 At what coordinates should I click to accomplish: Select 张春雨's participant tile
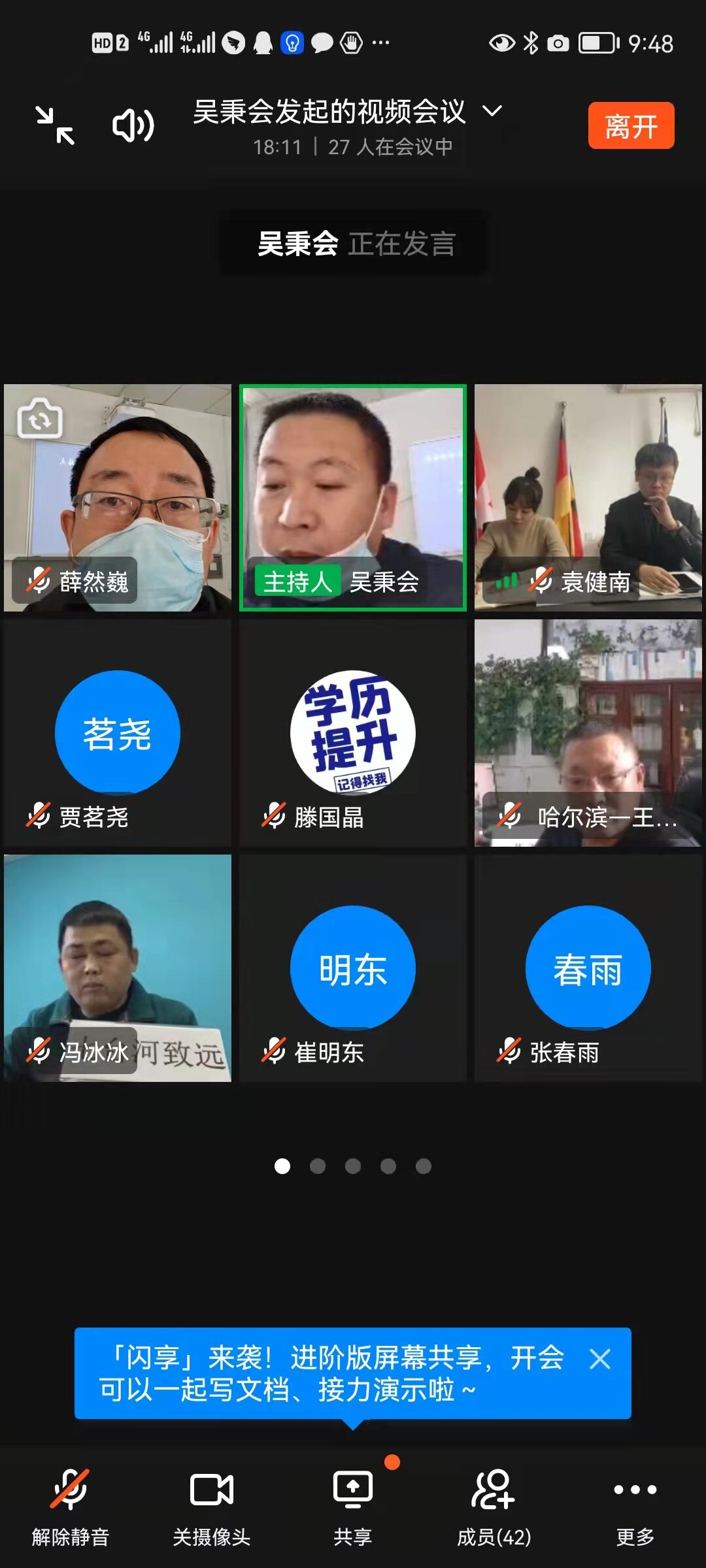(x=588, y=968)
